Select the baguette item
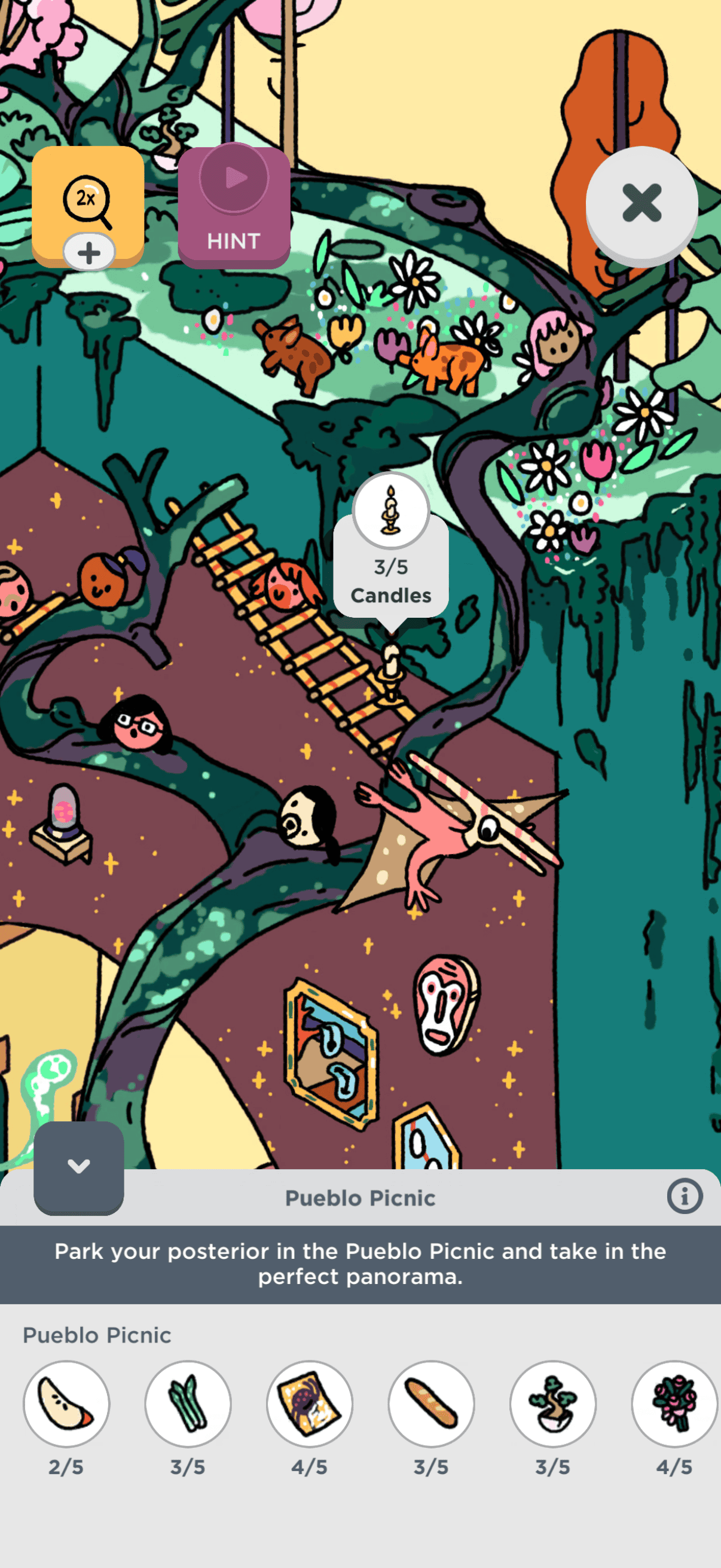The height and width of the screenshot is (1568, 721). 432,1403
